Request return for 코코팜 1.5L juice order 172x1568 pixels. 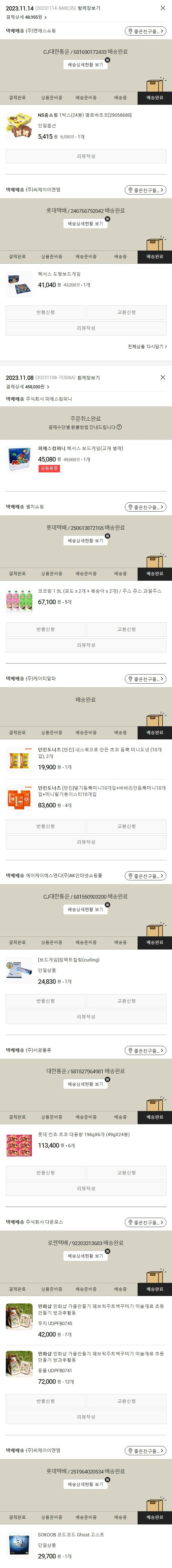[x=46, y=629]
